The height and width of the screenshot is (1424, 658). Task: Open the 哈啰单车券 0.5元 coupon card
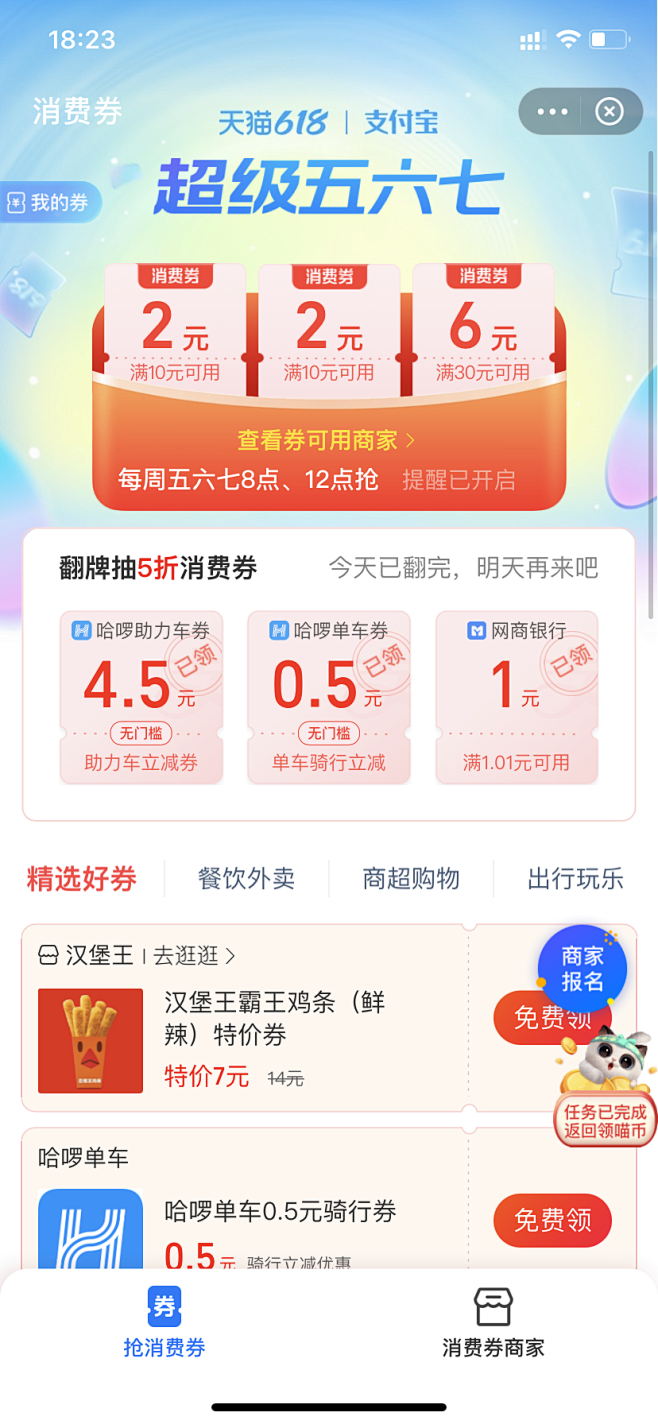(x=329, y=696)
